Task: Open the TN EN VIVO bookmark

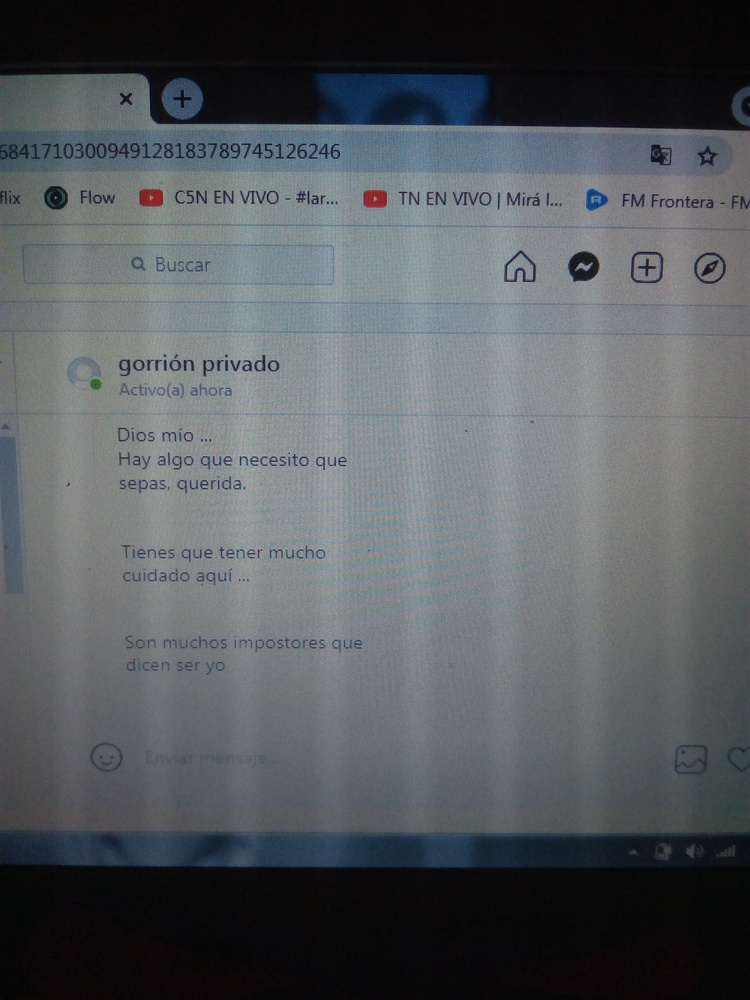Action: point(463,199)
